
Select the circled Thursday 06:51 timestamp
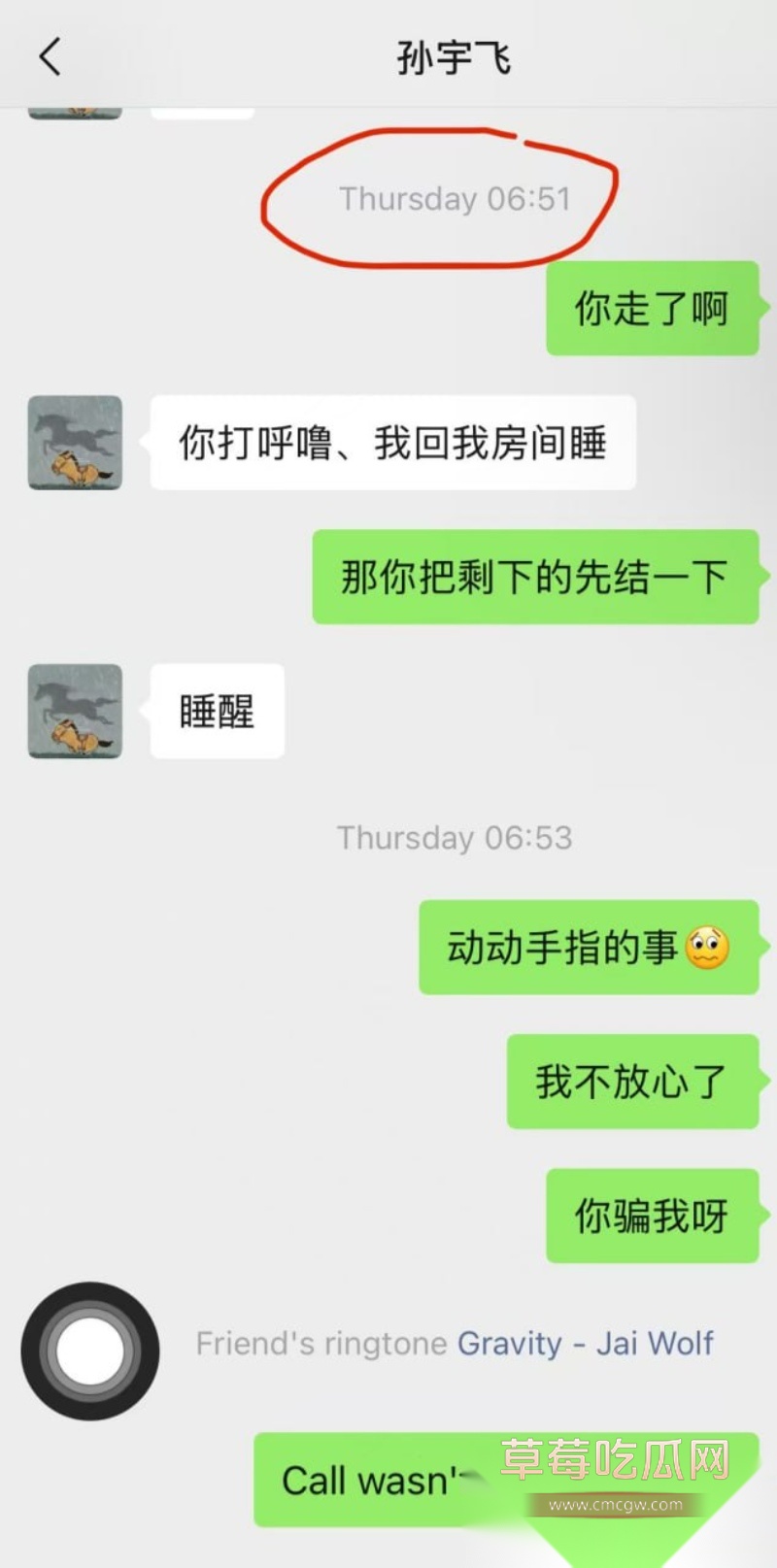(456, 200)
